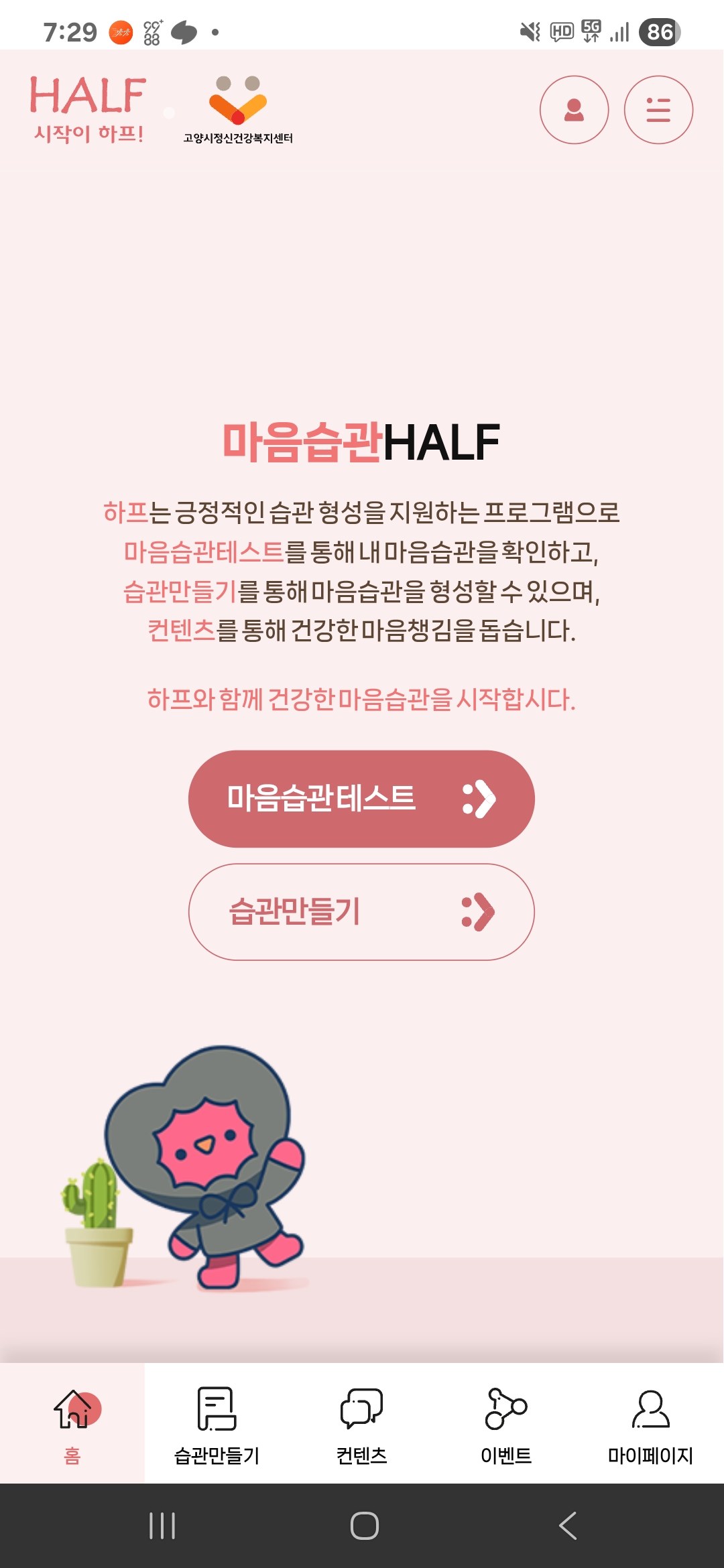Image resolution: width=724 pixels, height=1568 pixels.
Task: Switch to the 홈 tab
Action: coord(72,1423)
